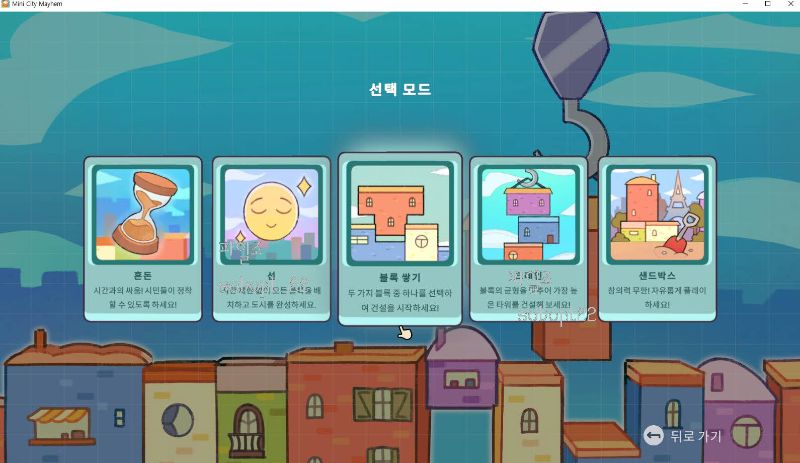Select the 혼돈 hourglass mode card
Image resolution: width=800 pixels, height=463 pixels.
pyautogui.click(x=142, y=236)
